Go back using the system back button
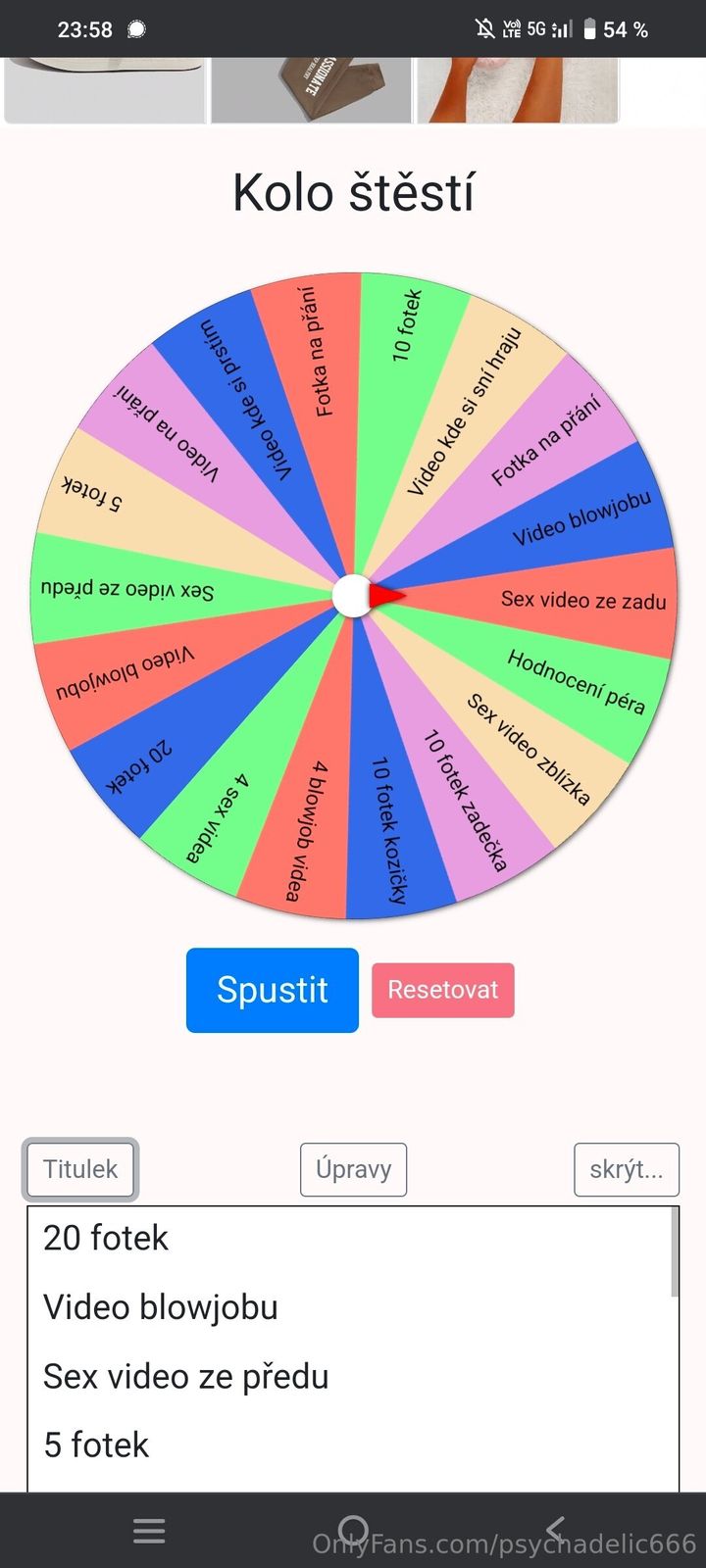706x1568 pixels. pos(556,1530)
